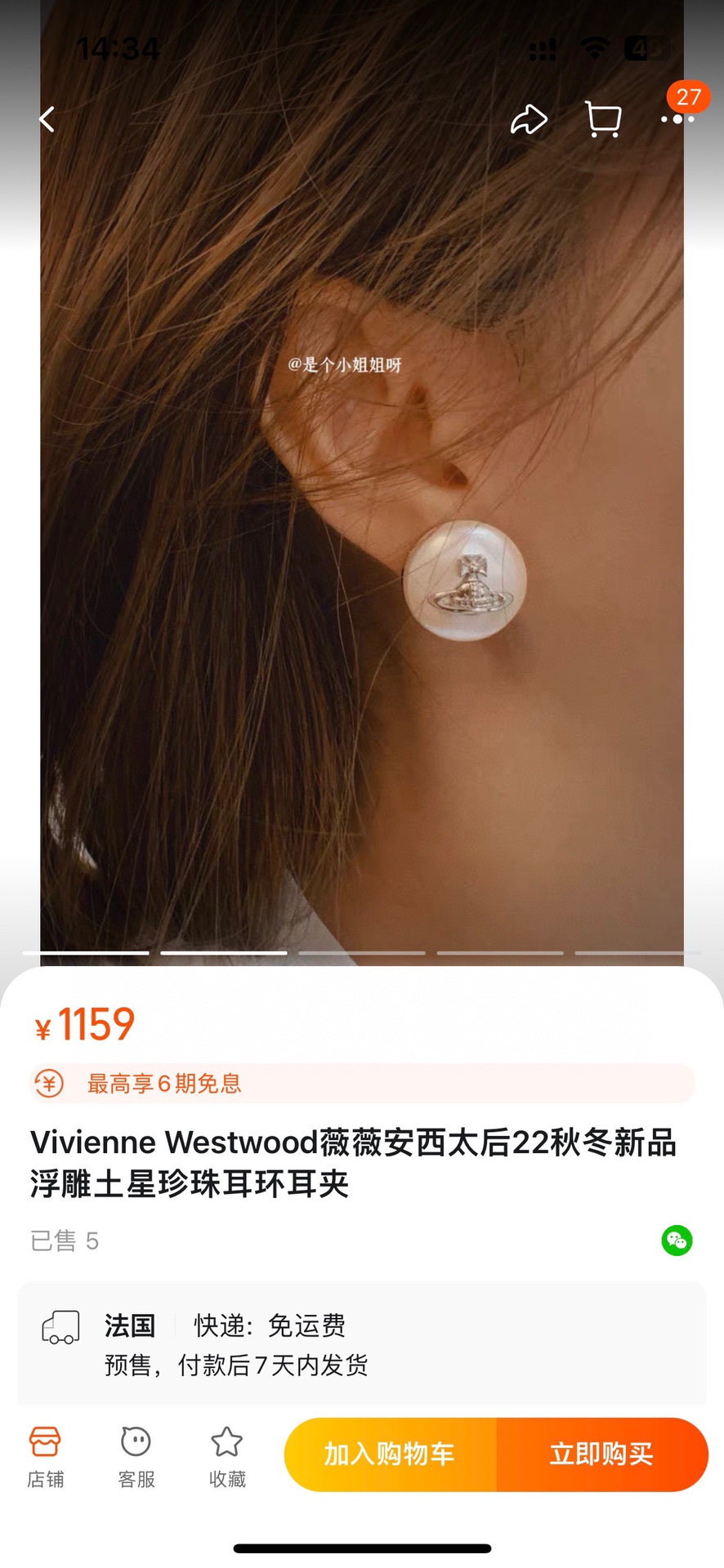The height and width of the screenshot is (1568, 724).
Task: Open the more options menu
Action: [x=677, y=119]
